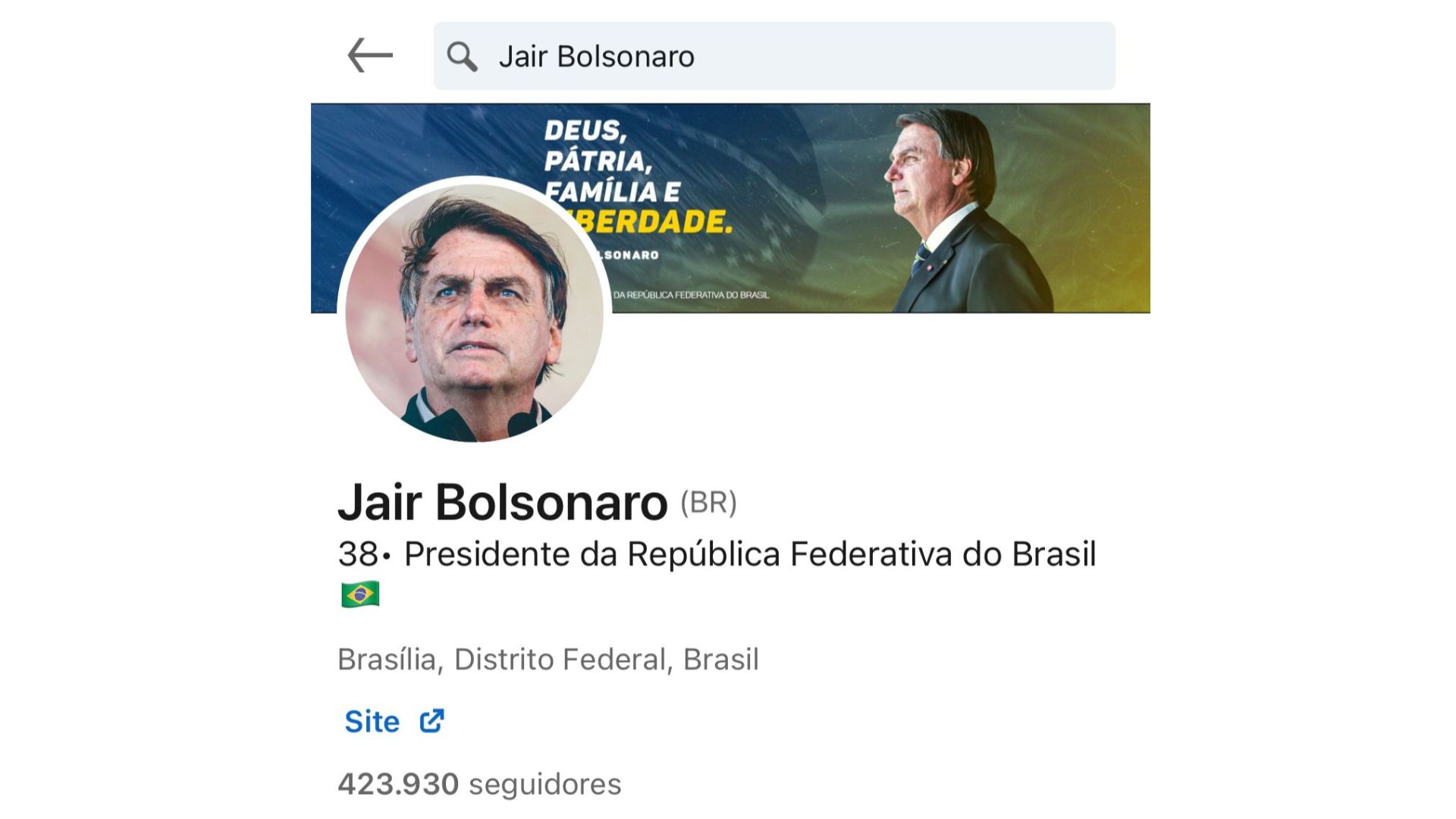This screenshot has width=1456, height=819.
Task: Tap the search field showing Jair Bolsonaro
Action: tap(773, 56)
